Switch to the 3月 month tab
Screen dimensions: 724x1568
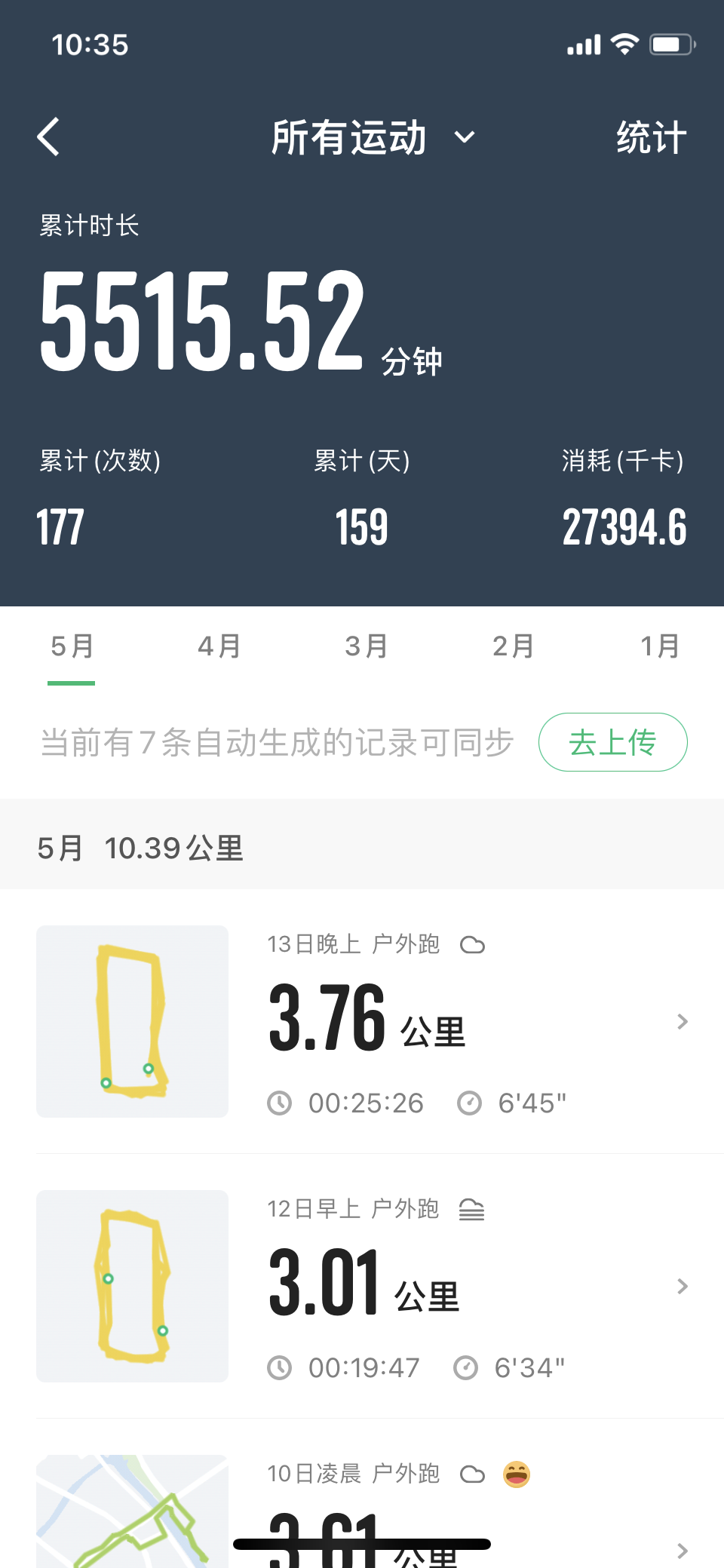click(x=366, y=647)
